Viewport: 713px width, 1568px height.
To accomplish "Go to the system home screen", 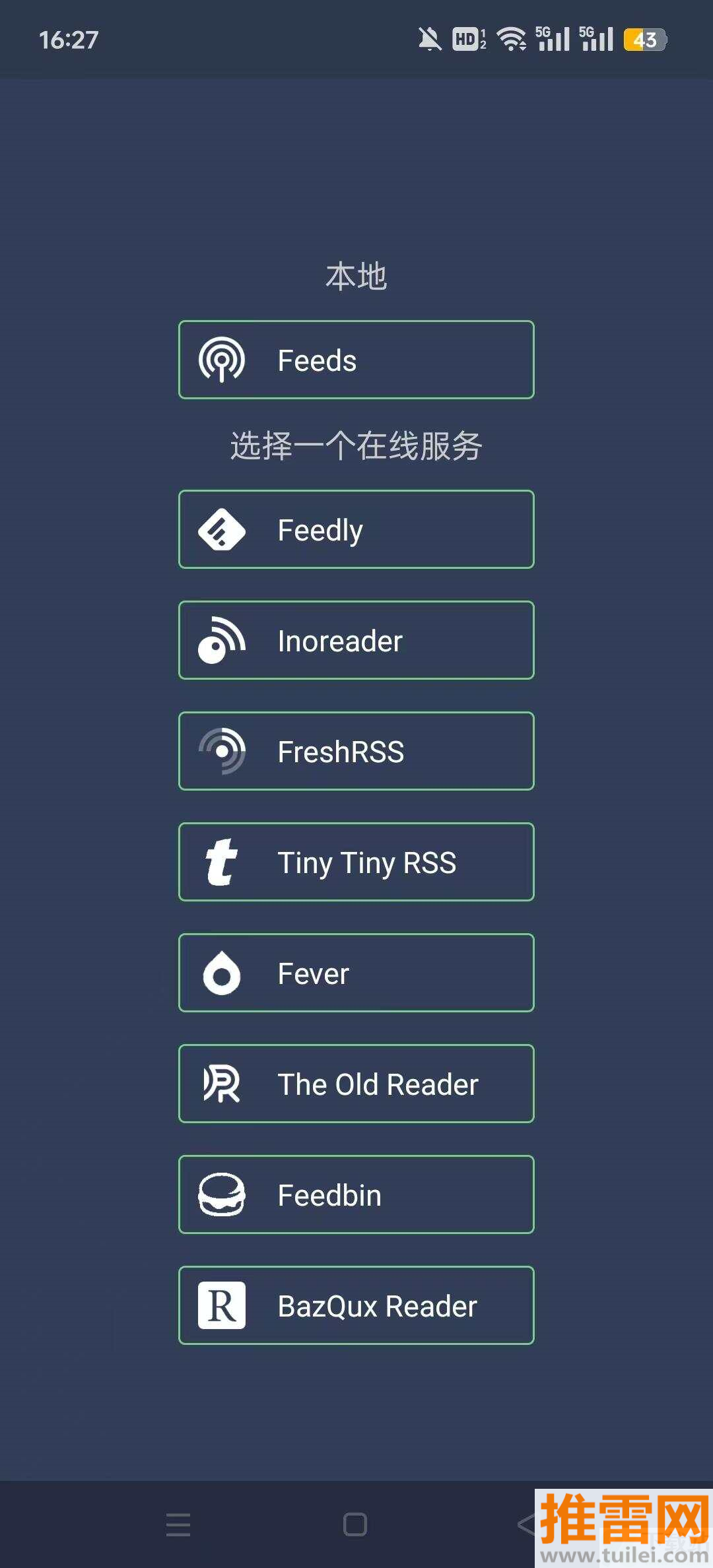I will (x=355, y=1524).
